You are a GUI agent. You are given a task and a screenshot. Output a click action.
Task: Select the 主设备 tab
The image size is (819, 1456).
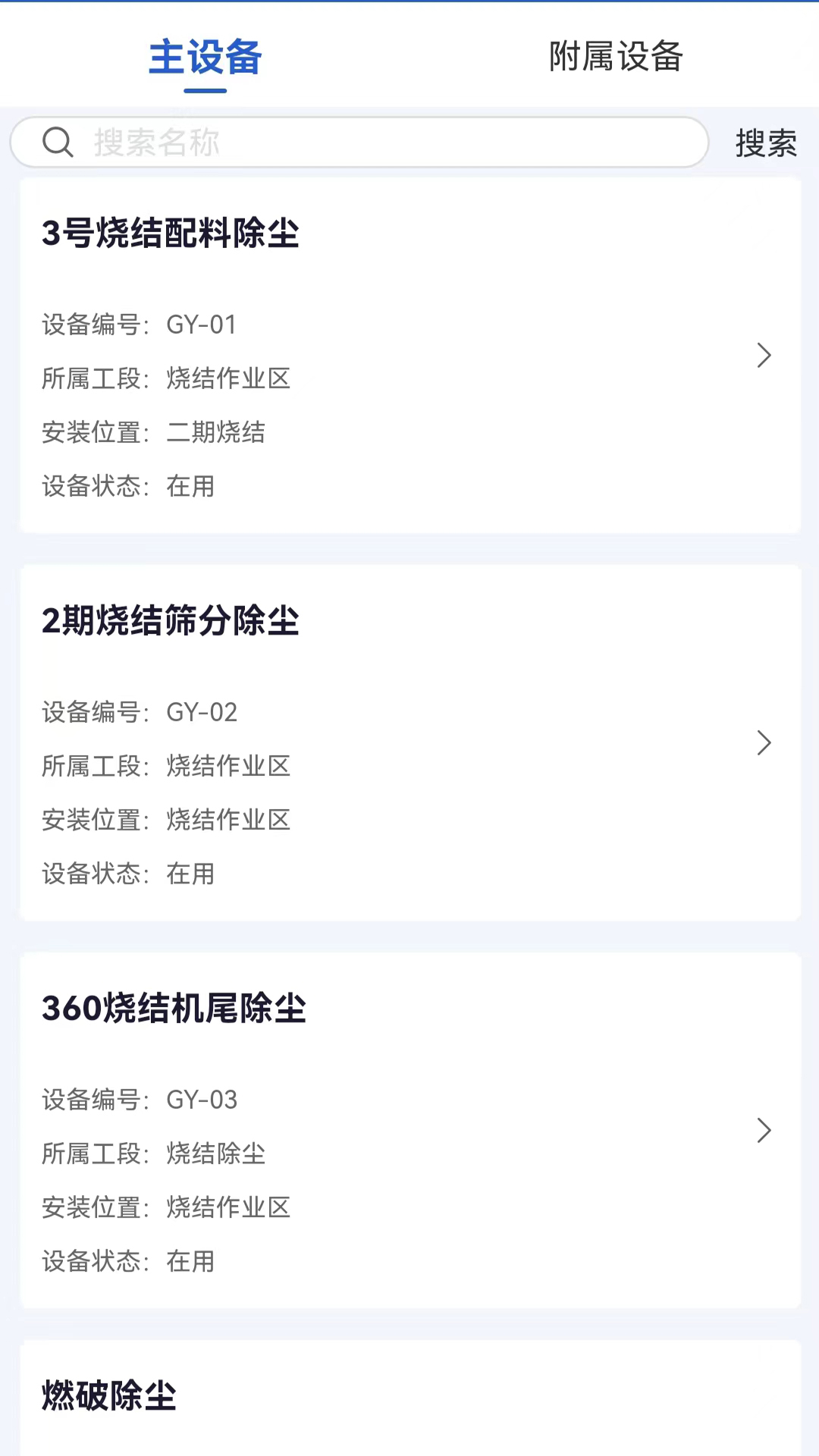(x=204, y=58)
